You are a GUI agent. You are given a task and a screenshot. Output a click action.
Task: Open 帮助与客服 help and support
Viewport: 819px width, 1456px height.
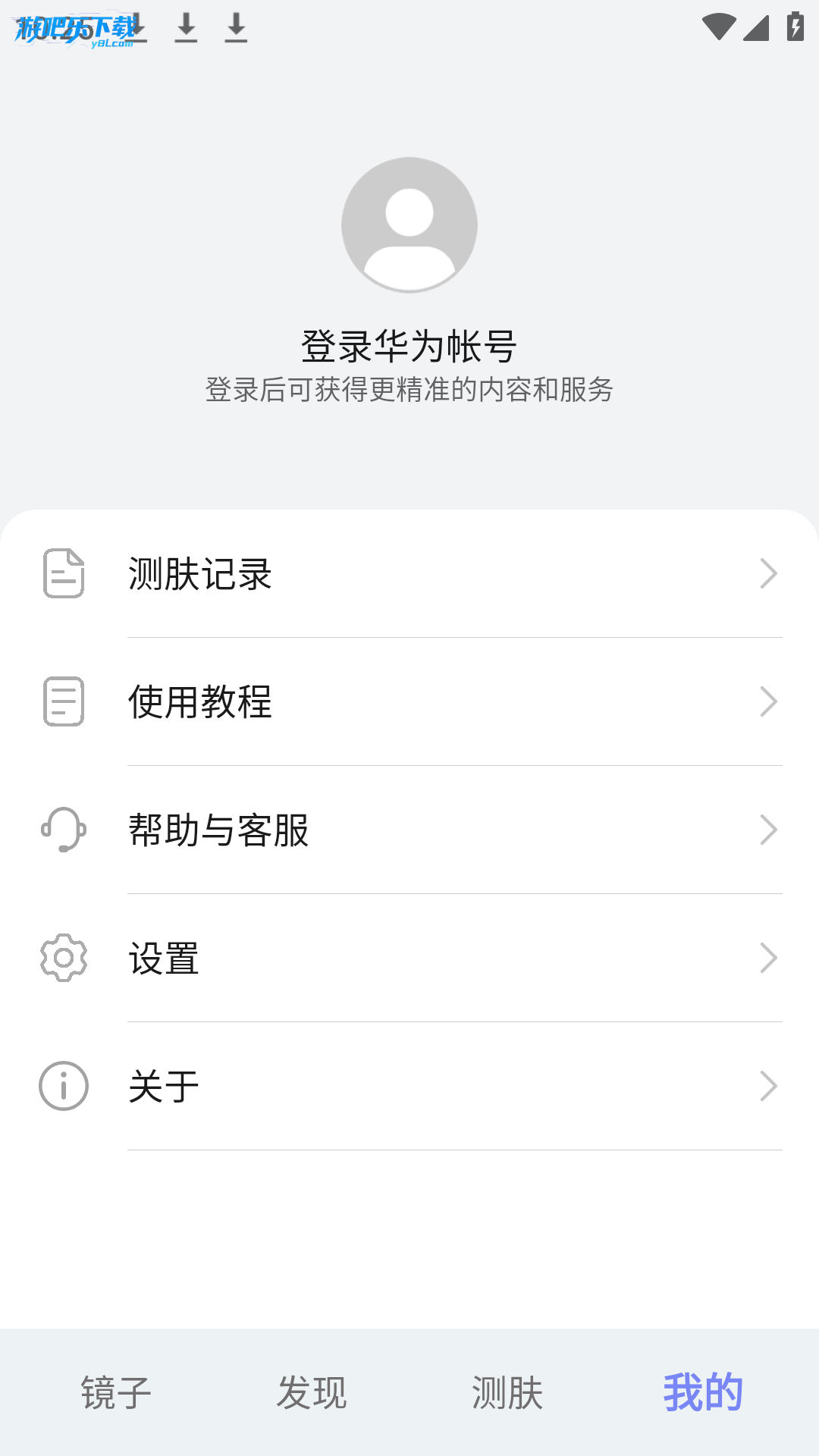[x=409, y=830]
